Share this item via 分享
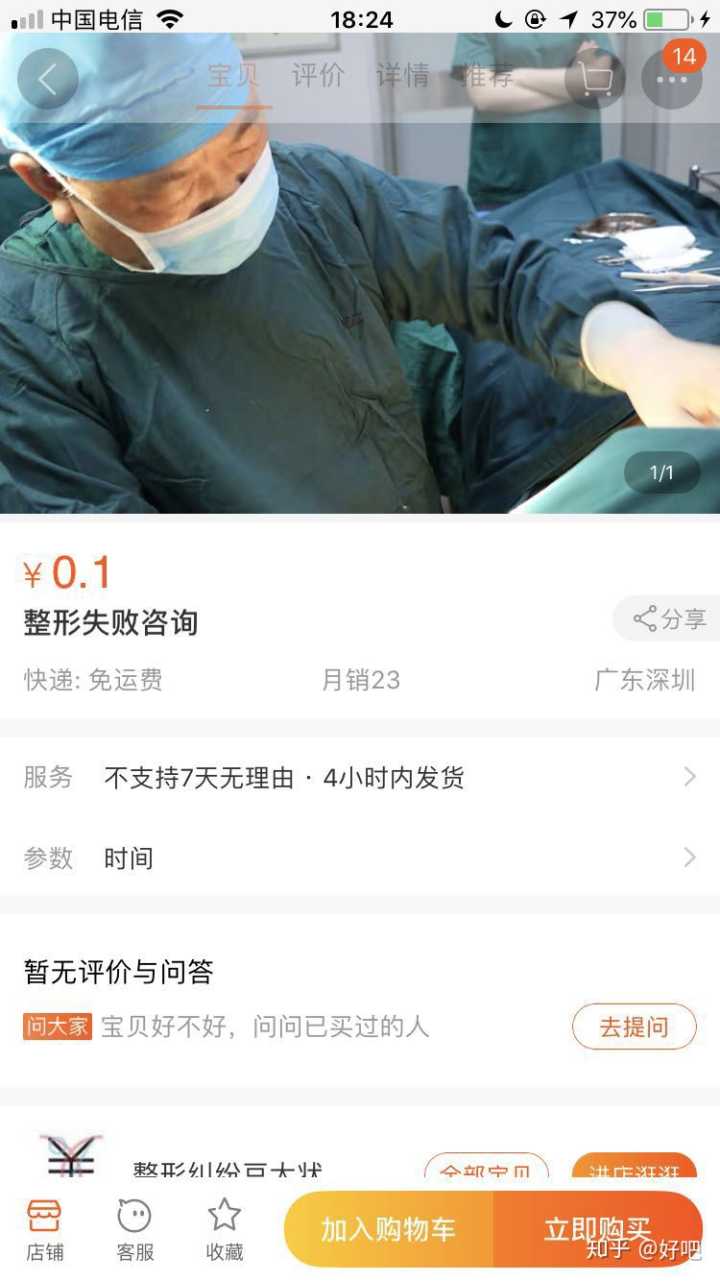 [670, 619]
